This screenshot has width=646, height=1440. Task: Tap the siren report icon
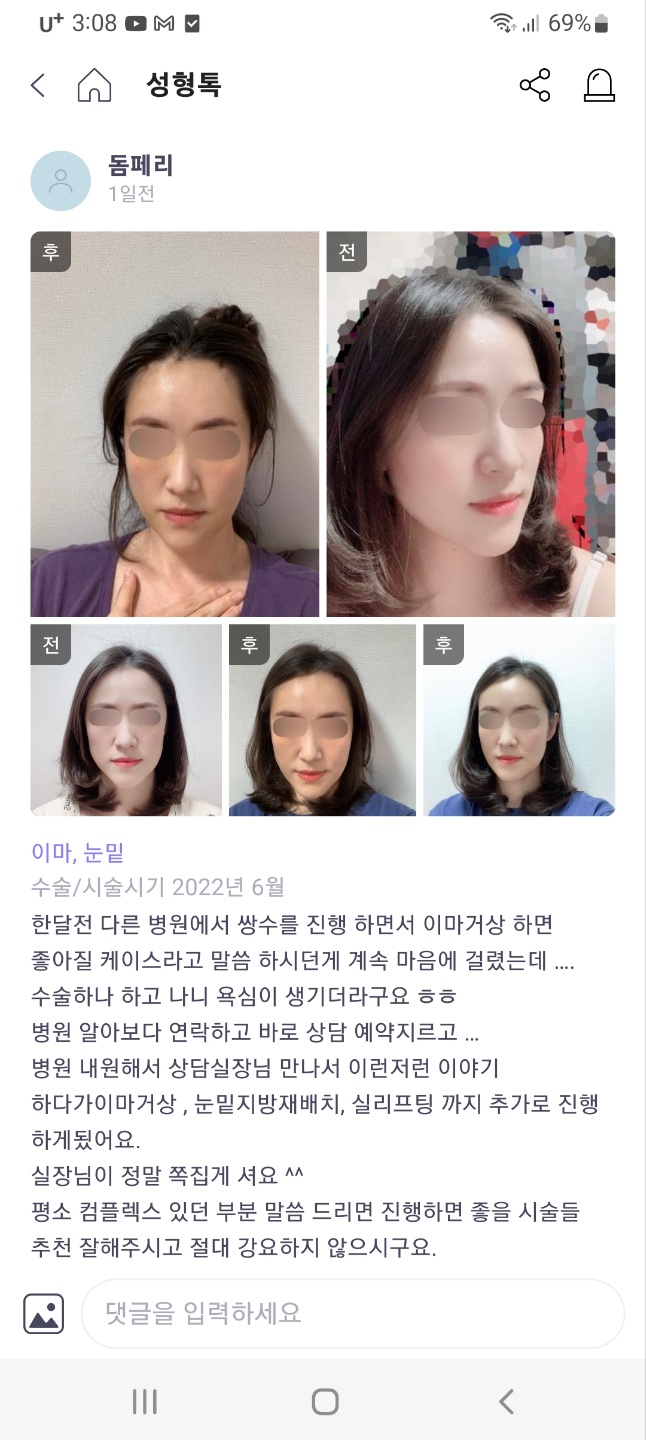coord(599,86)
